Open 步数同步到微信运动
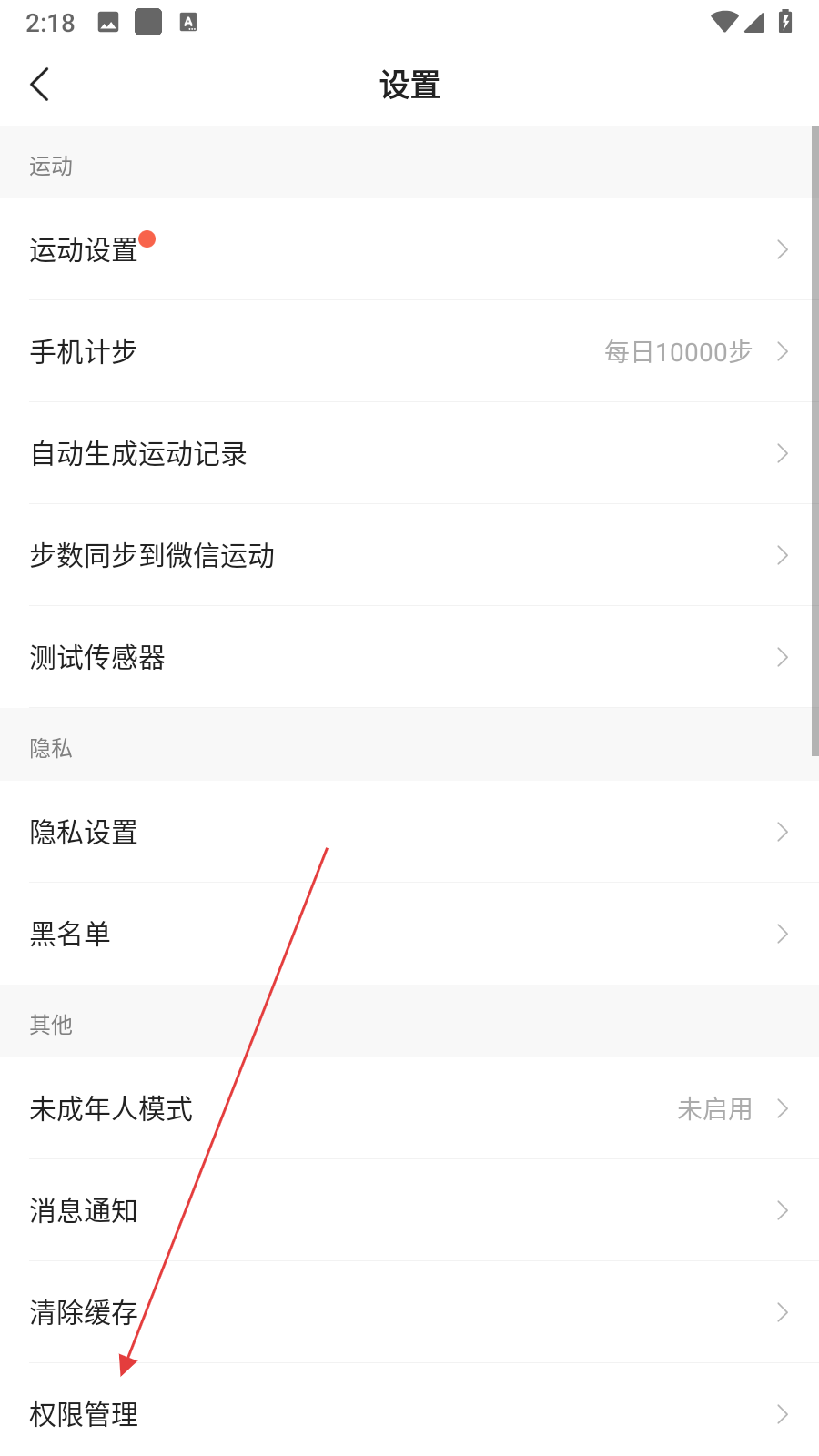 409,555
